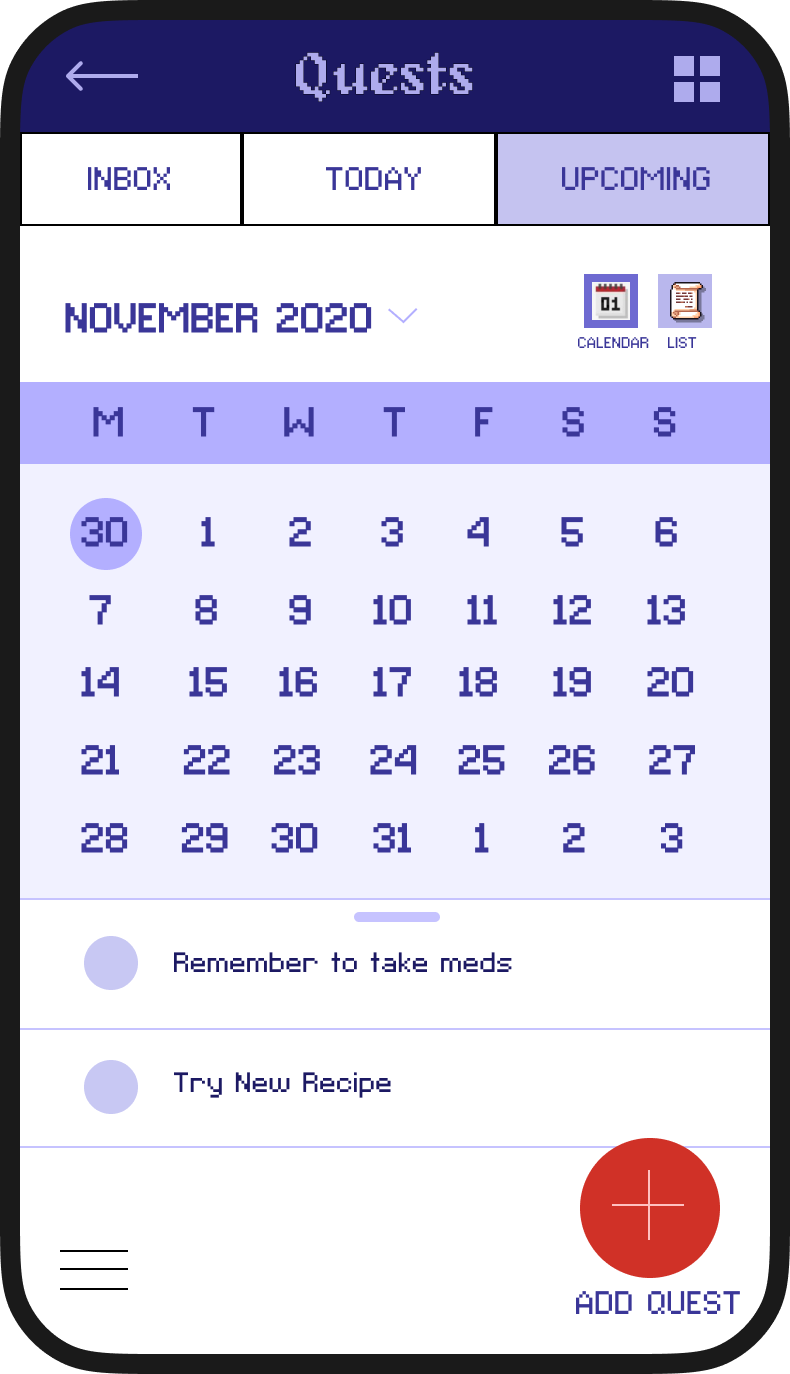Switch to List view

684,301
